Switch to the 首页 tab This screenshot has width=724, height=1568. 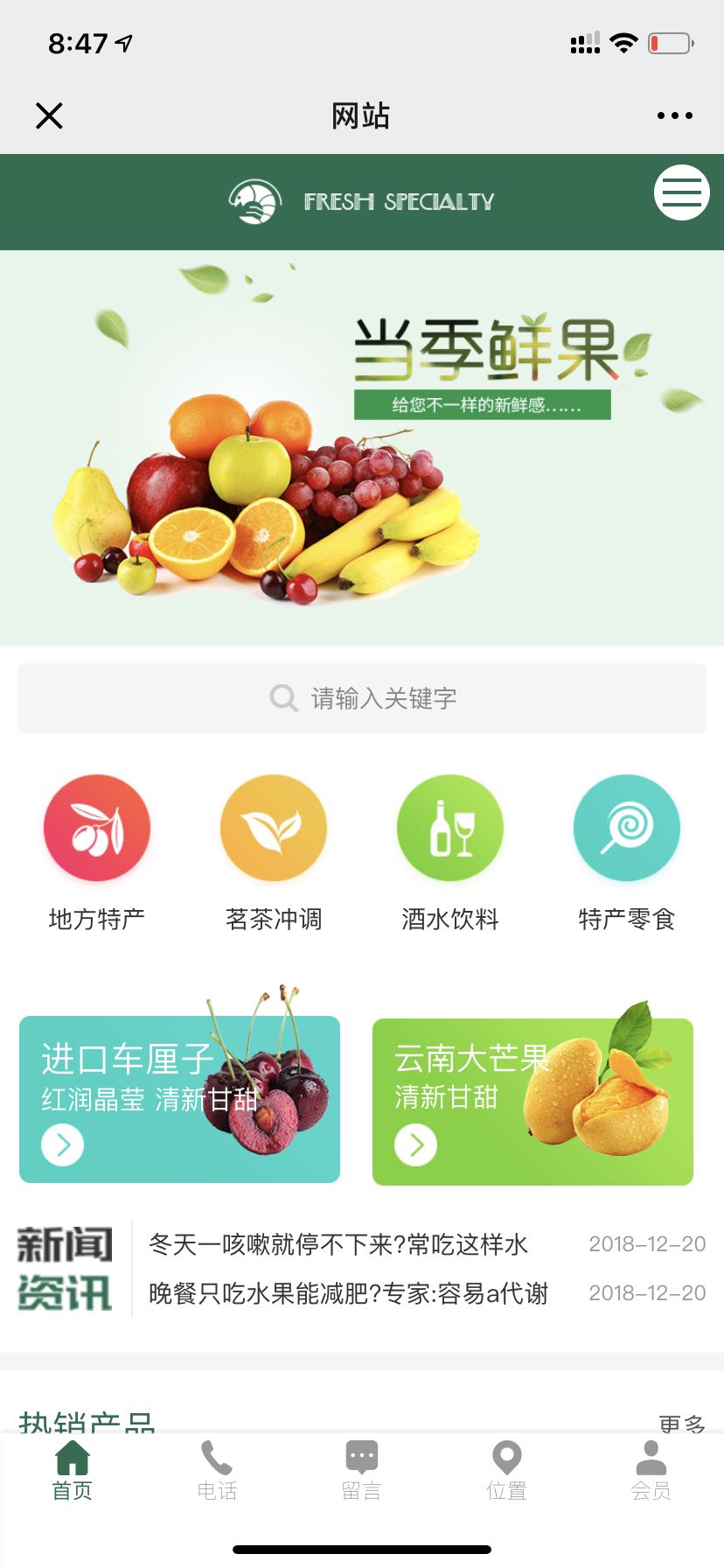pos(73,1470)
